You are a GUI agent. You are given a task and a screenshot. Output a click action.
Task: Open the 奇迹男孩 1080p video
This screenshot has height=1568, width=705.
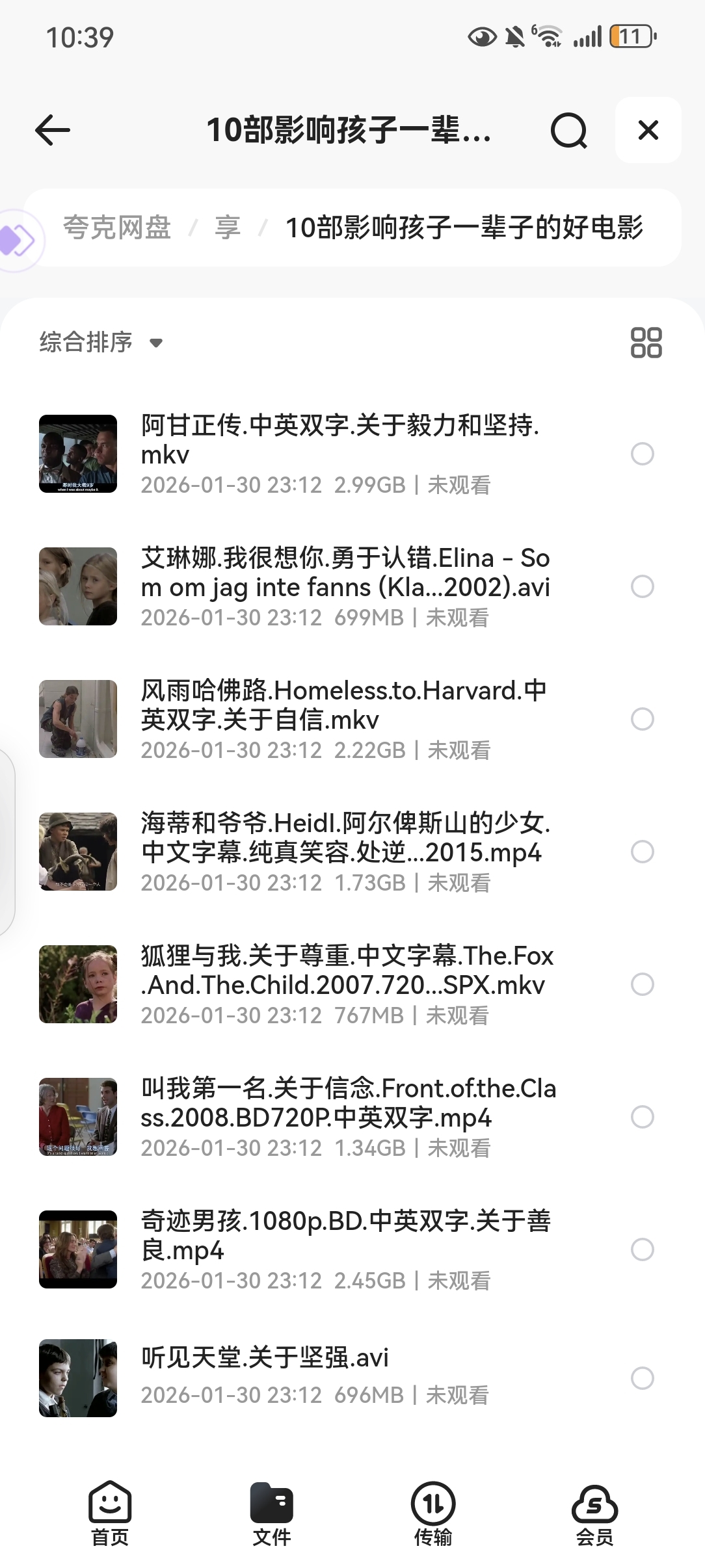(x=345, y=1236)
